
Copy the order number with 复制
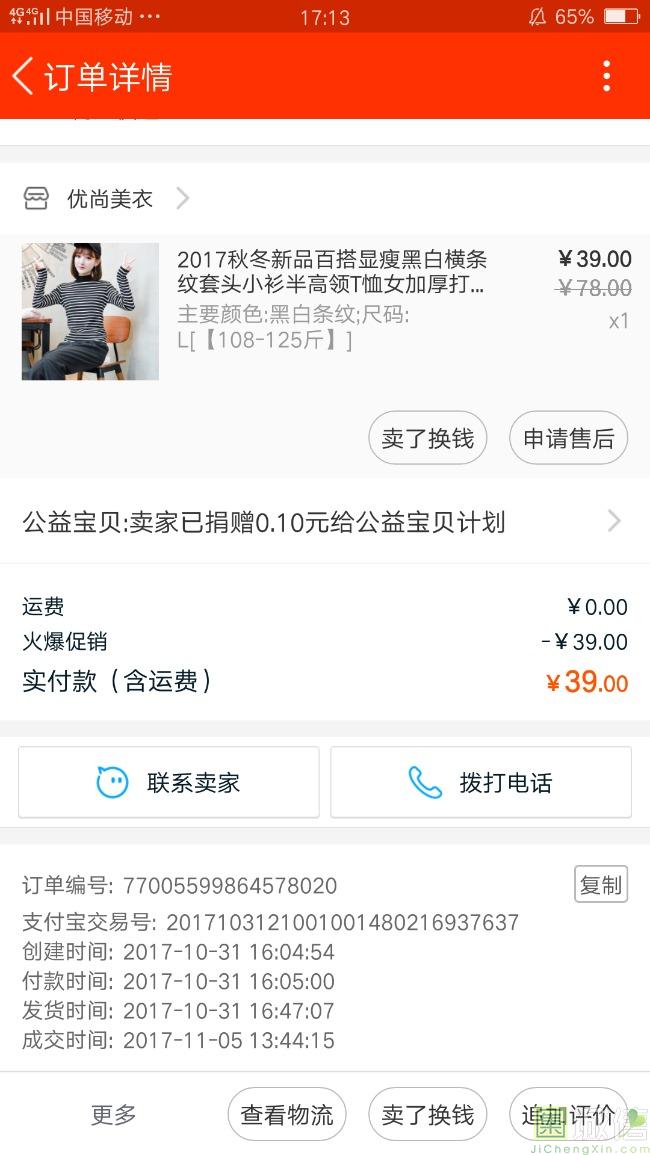[x=600, y=884]
